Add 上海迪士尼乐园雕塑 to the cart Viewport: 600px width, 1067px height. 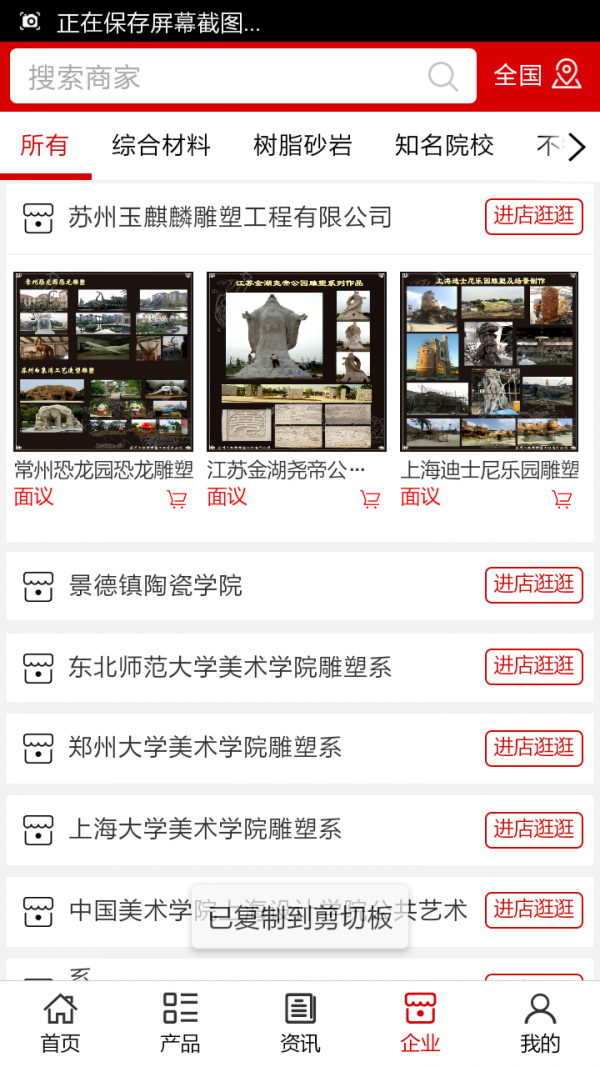coord(563,500)
